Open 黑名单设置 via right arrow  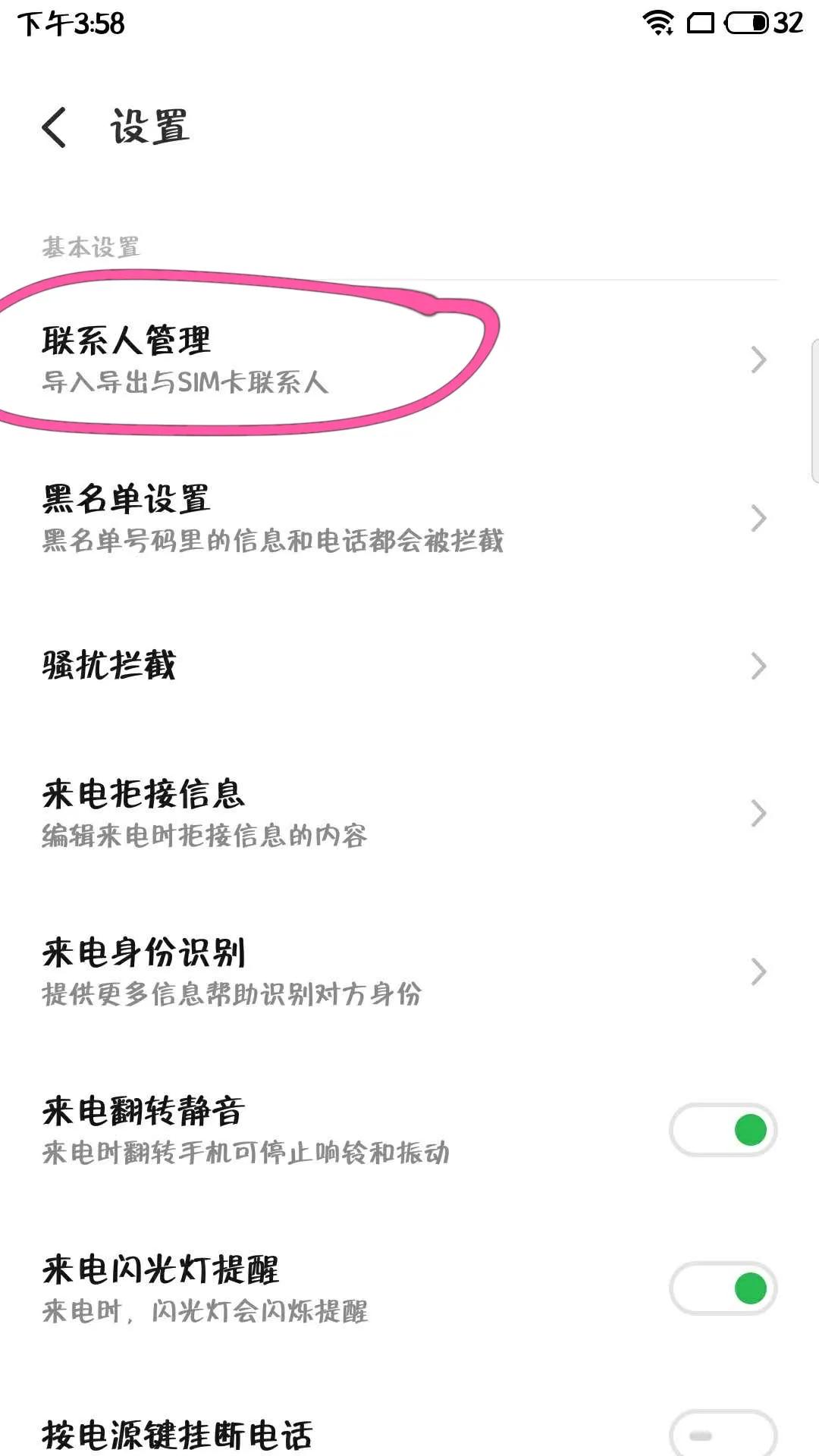tap(758, 519)
